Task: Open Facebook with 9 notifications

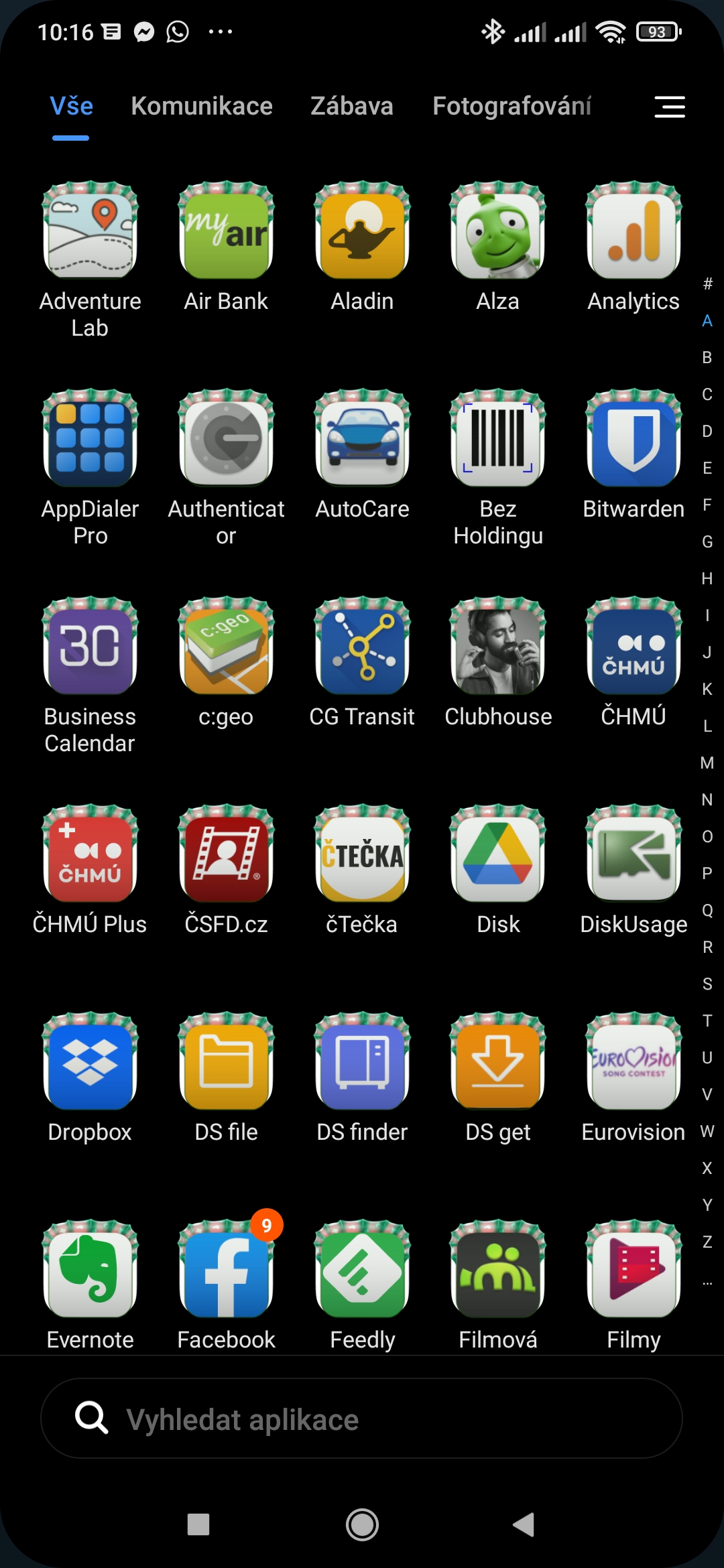Action: [x=226, y=1270]
